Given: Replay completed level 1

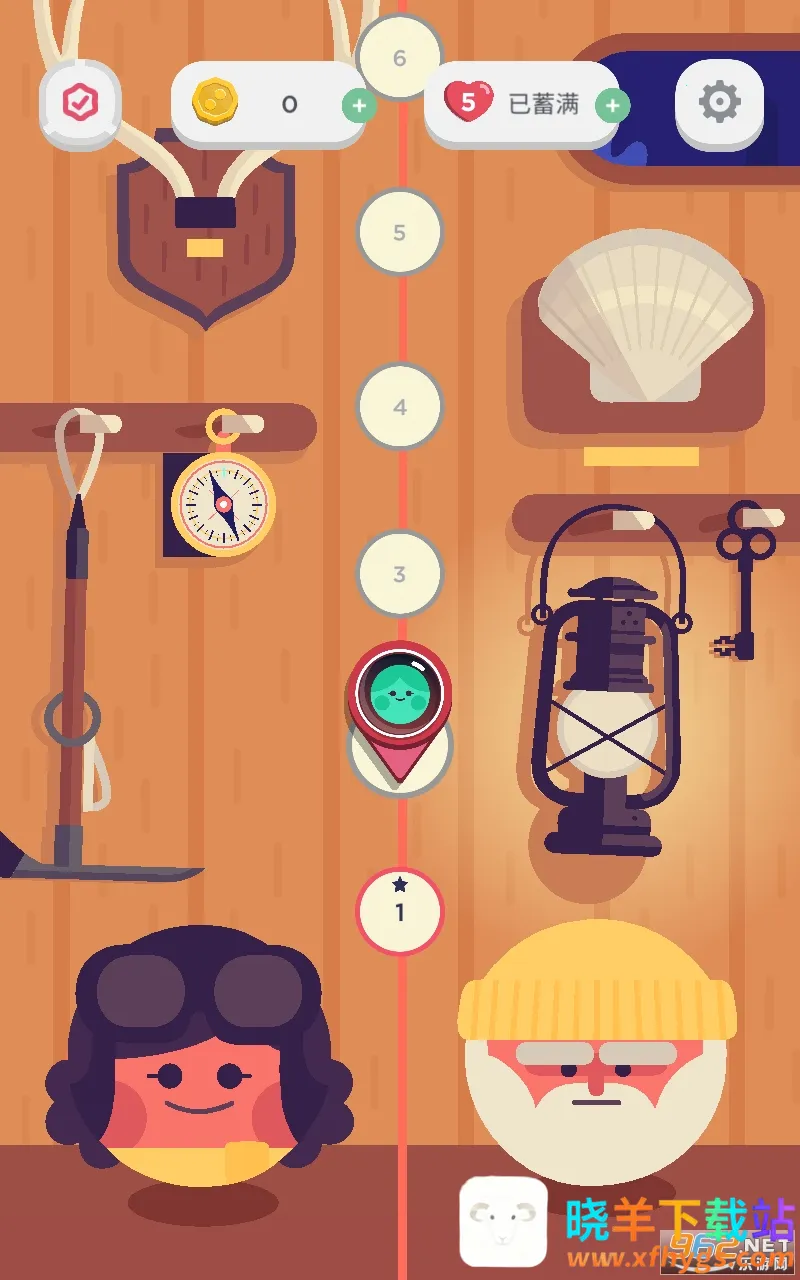Looking at the screenshot, I should point(399,912).
